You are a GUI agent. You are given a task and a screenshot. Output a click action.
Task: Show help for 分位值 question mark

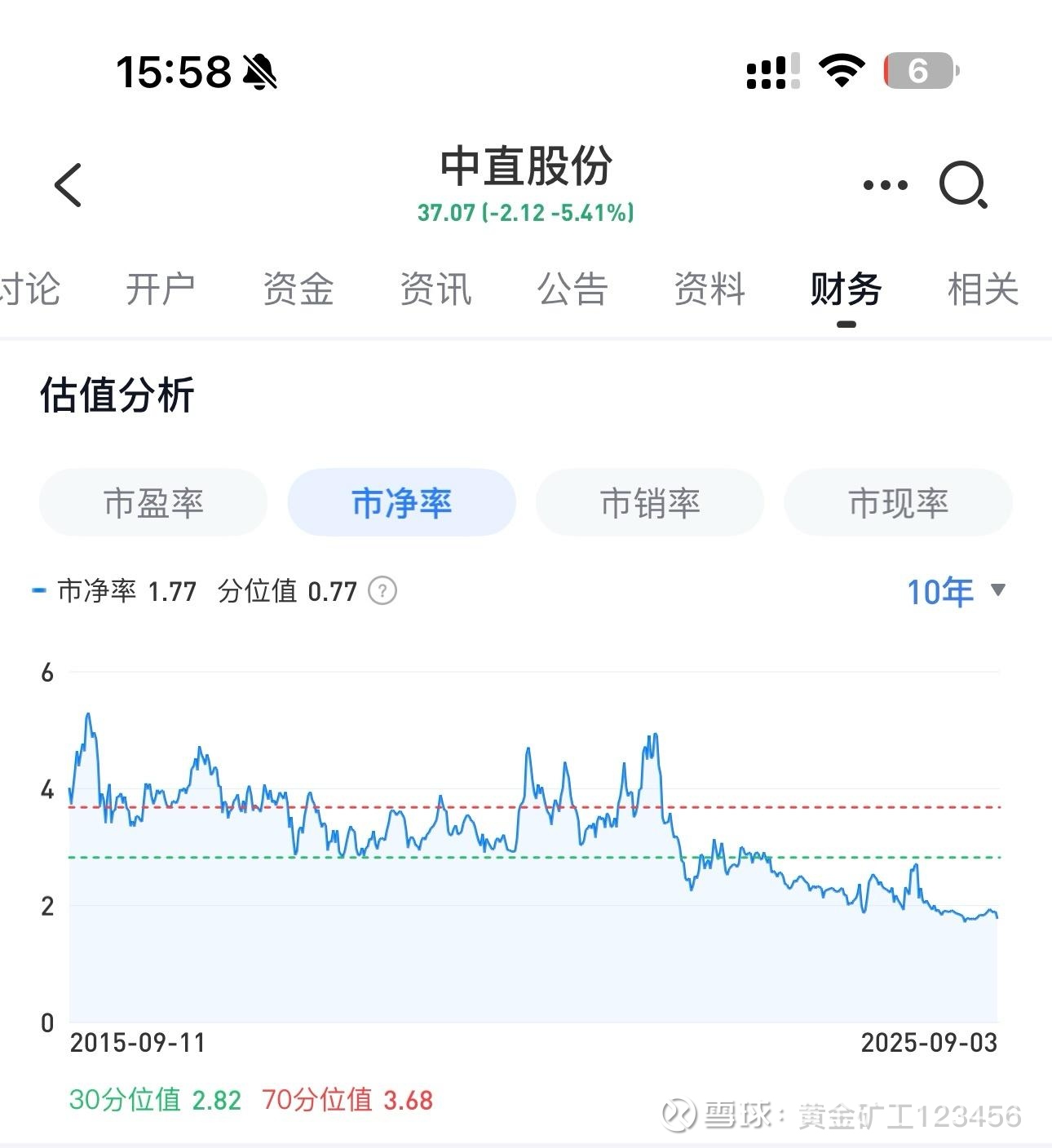pos(382,590)
